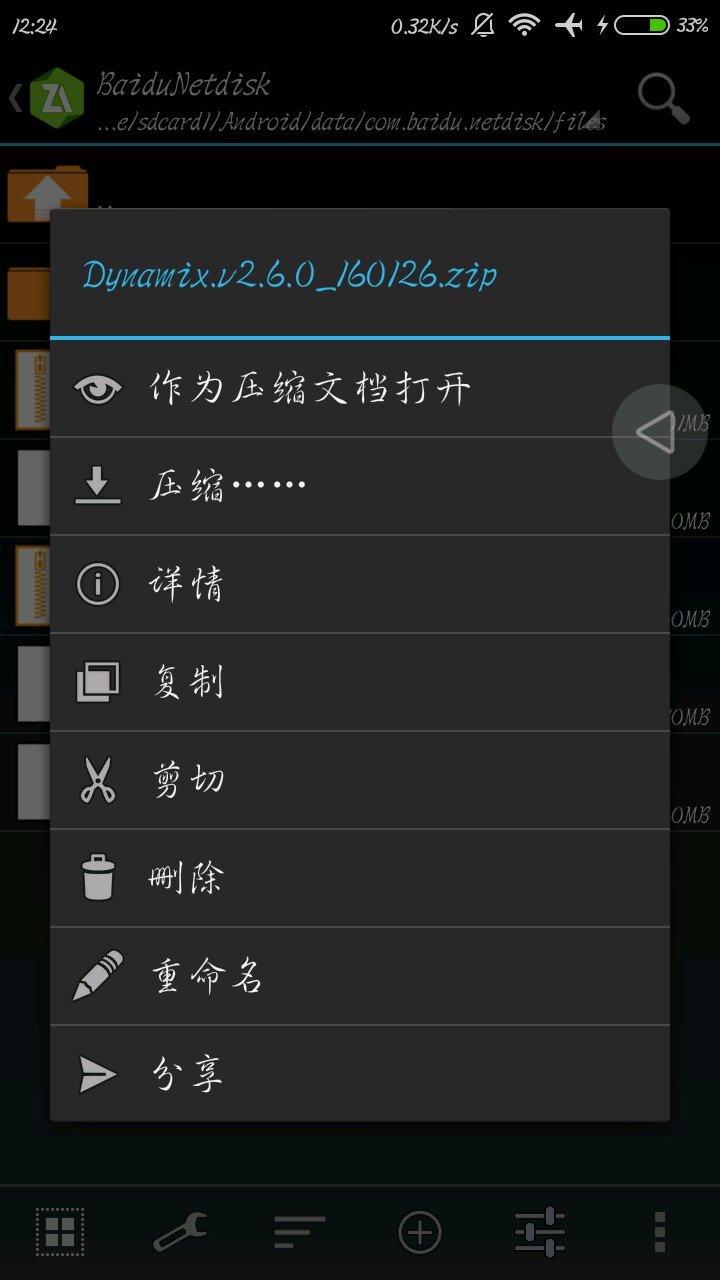Viewport: 720px width, 1280px height.
Task: Choose 重命名 to rename the file
Action: tap(207, 976)
